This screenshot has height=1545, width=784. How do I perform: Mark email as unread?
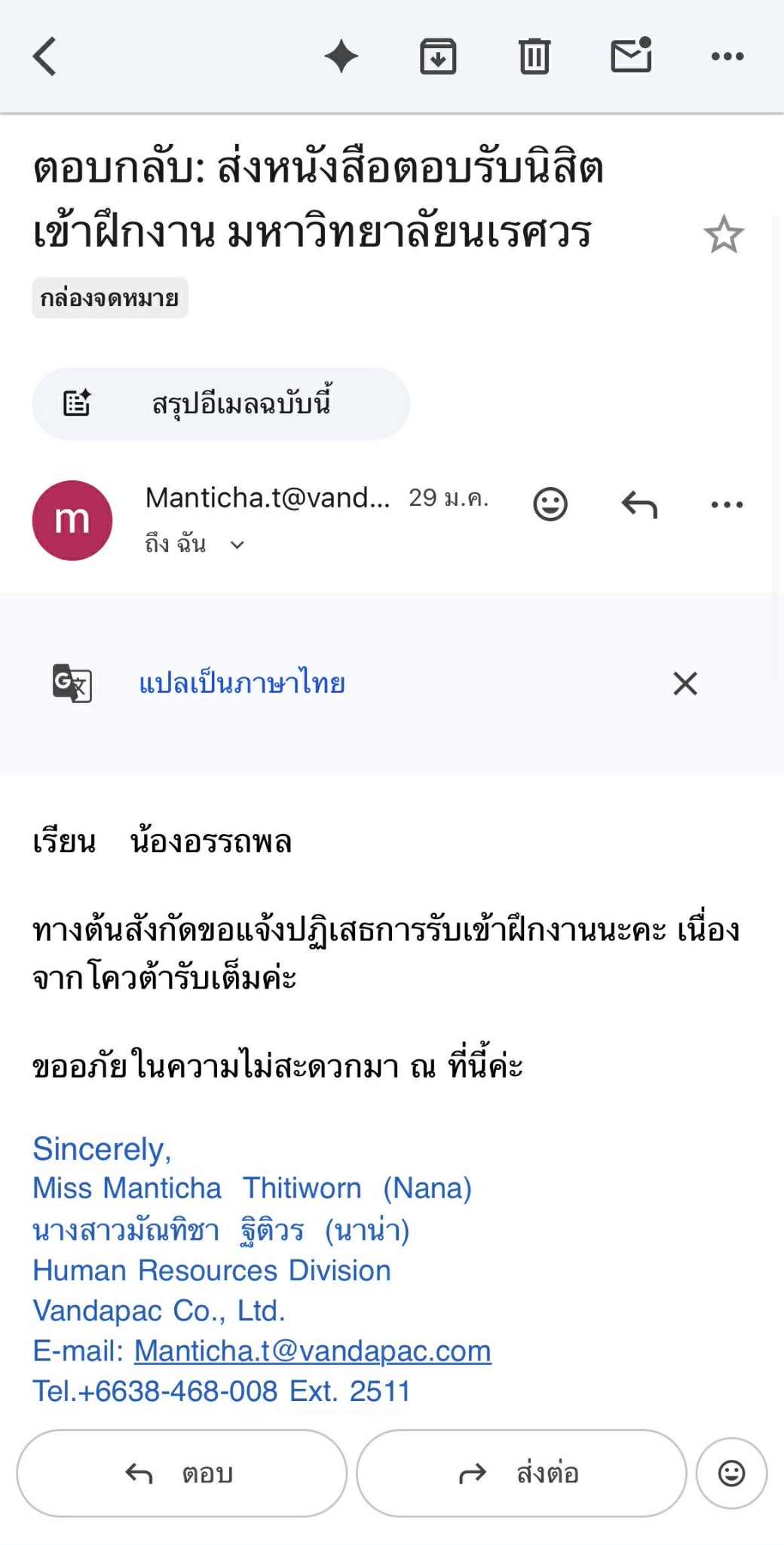(x=631, y=56)
